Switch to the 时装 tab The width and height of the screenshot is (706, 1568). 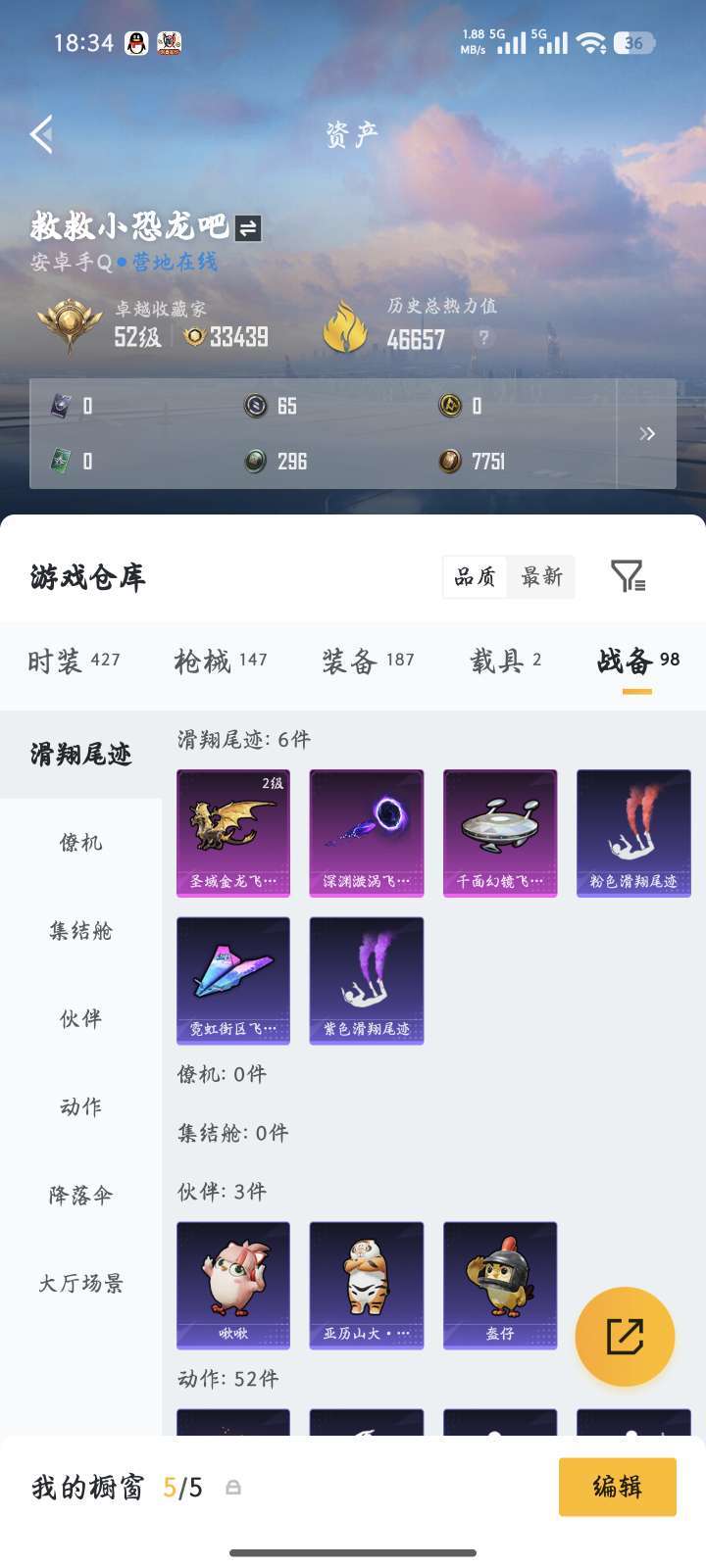point(74,661)
